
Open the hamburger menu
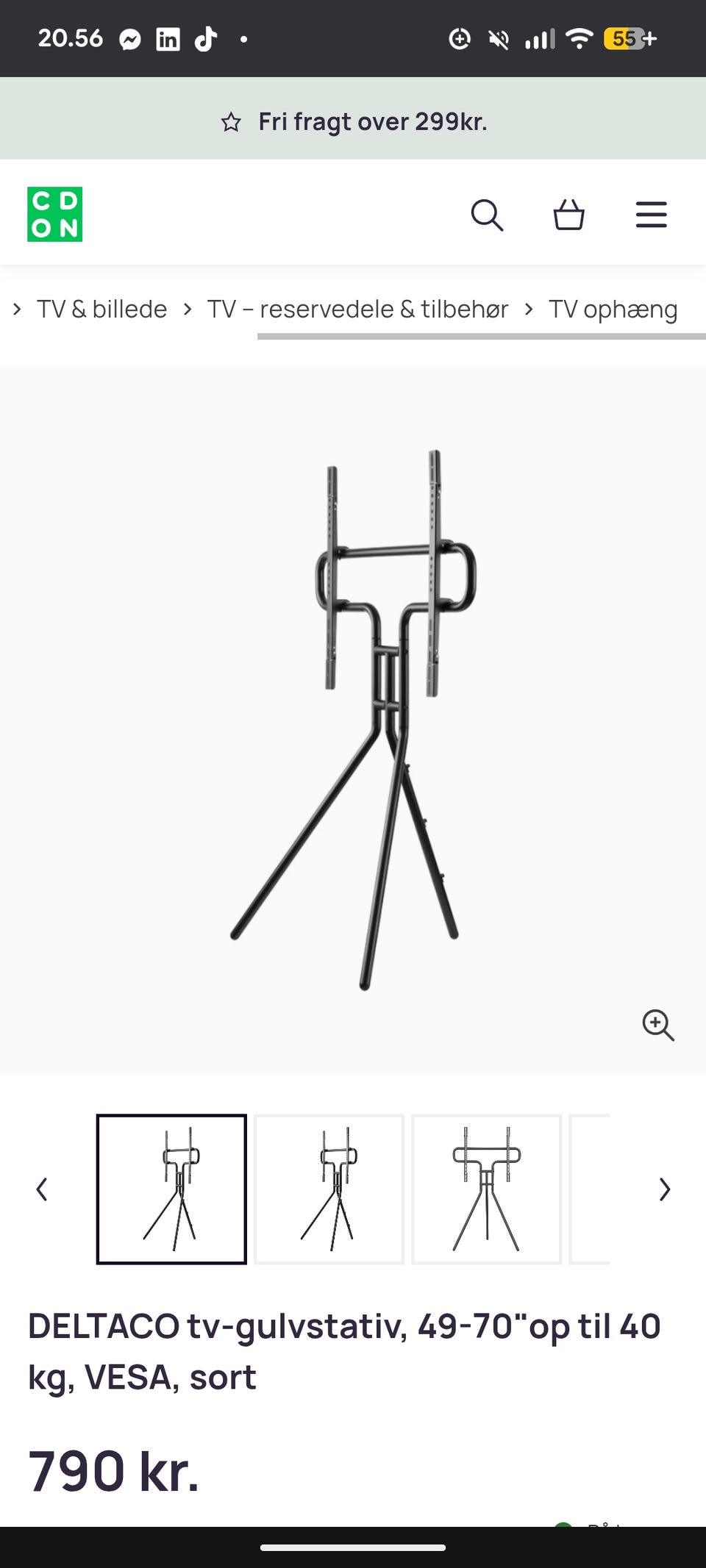(x=651, y=215)
